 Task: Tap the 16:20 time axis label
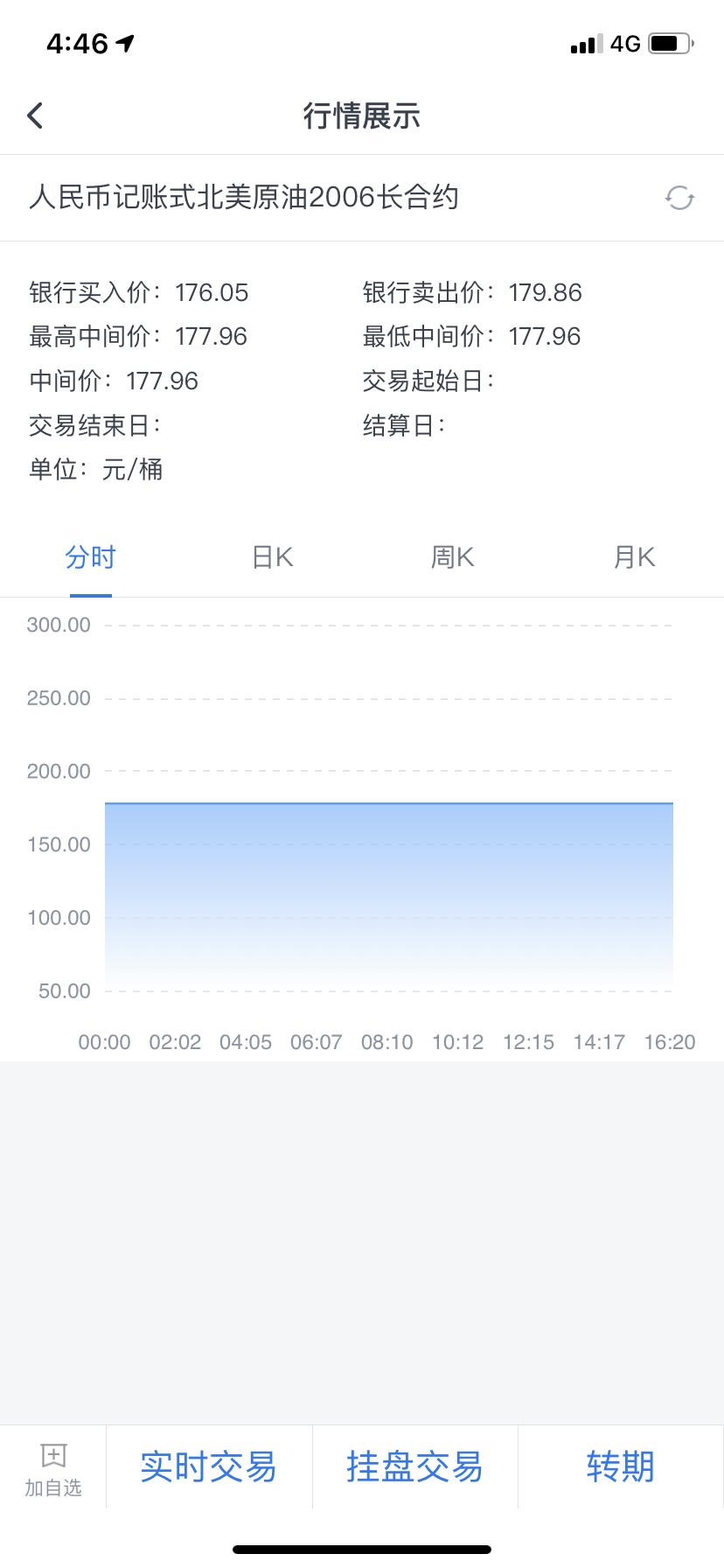tap(669, 1042)
